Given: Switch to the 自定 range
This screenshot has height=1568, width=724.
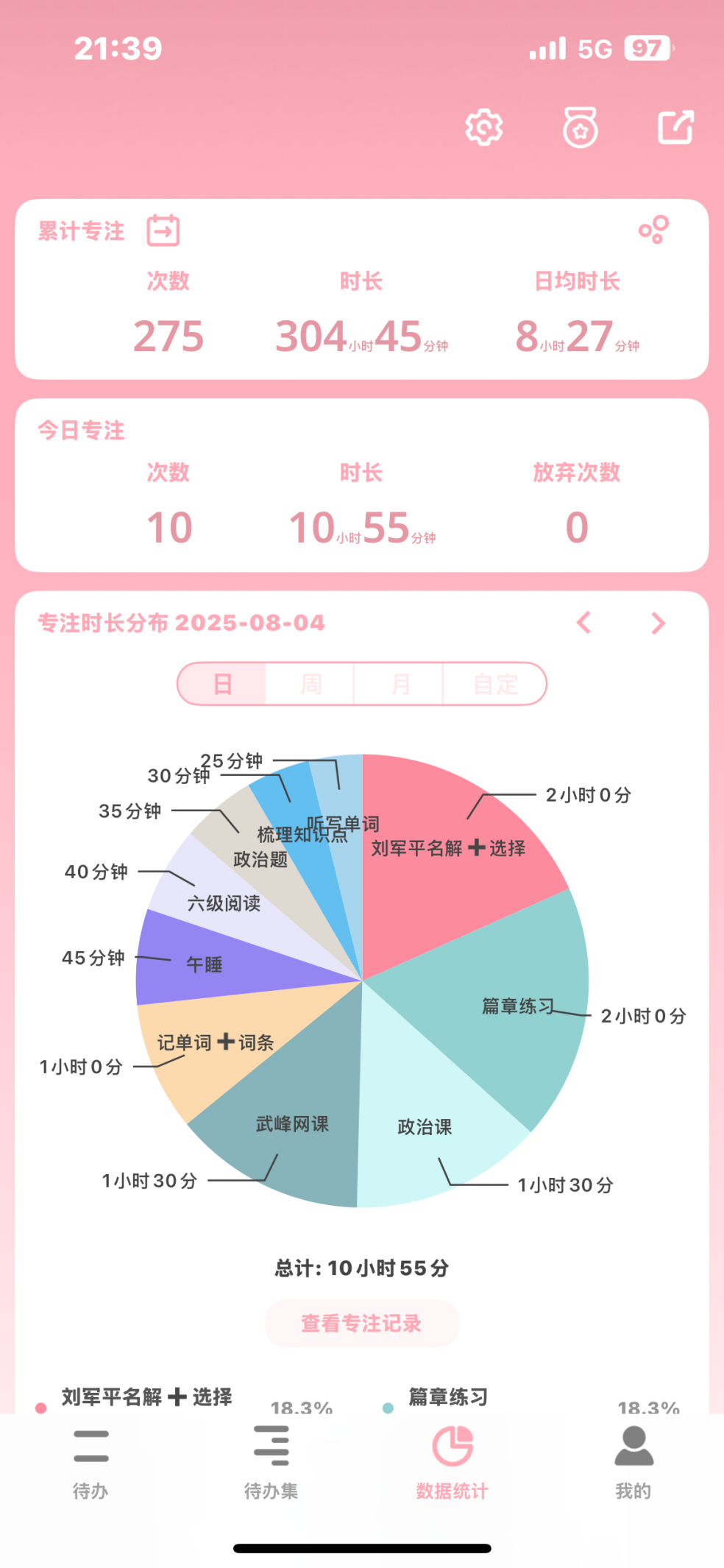Looking at the screenshot, I should coord(495,684).
